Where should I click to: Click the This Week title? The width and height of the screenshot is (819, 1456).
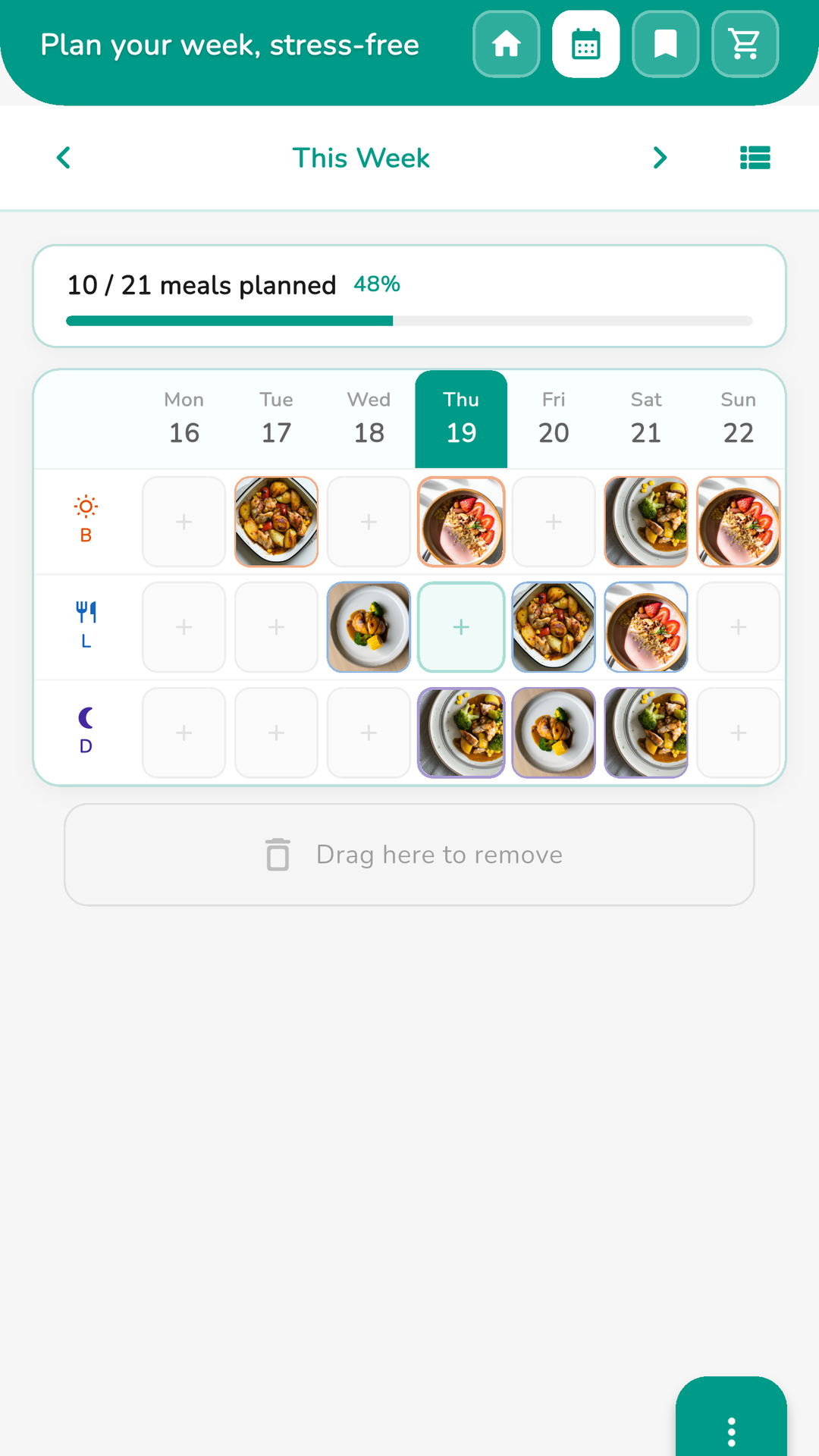pos(361,158)
